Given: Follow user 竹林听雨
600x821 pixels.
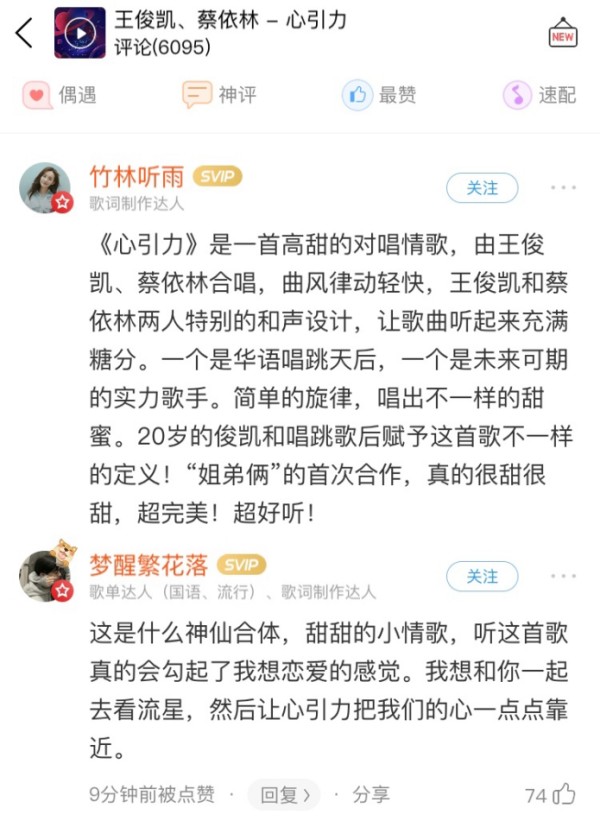Looking at the screenshot, I should click(482, 188).
